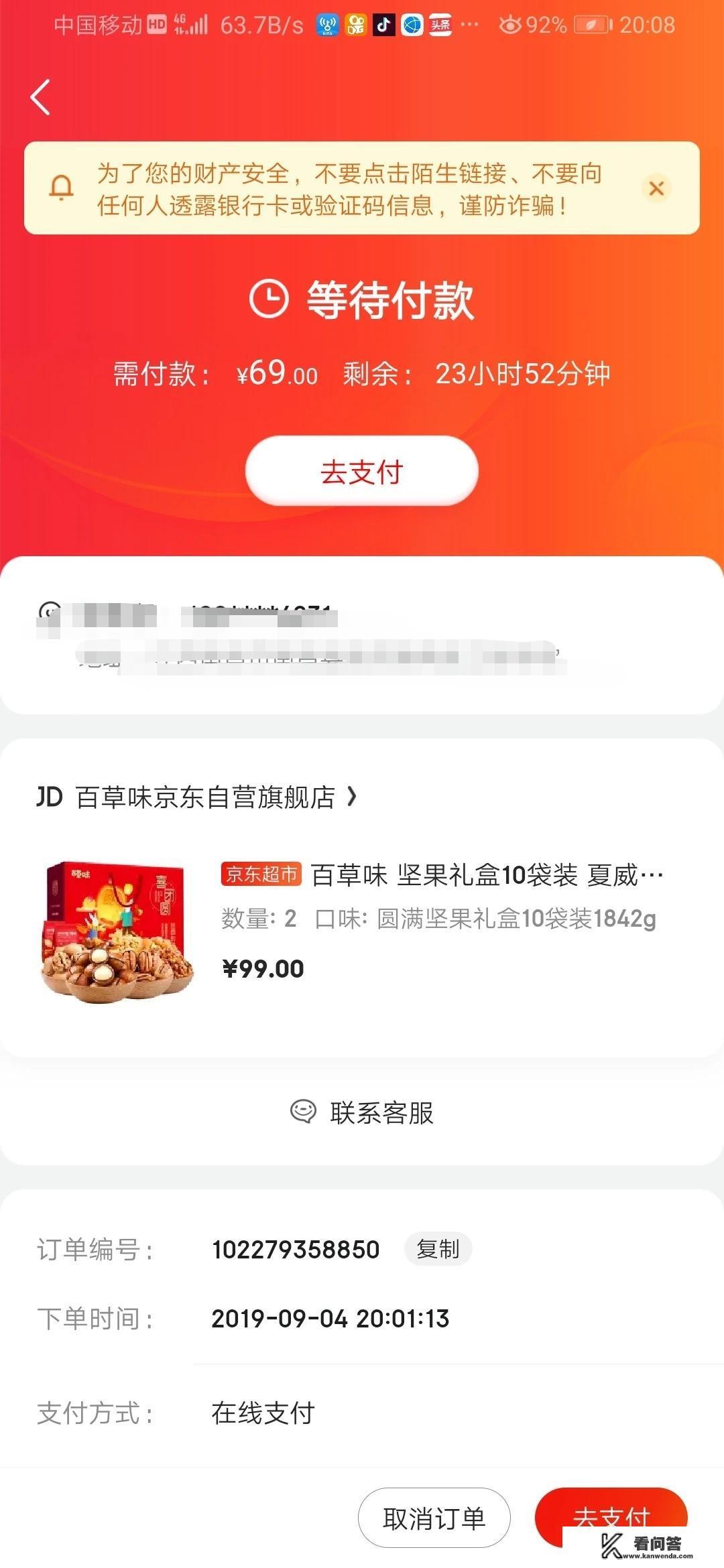Tap the back arrow at top left
724x1568 pixels.
(x=40, y=97)
